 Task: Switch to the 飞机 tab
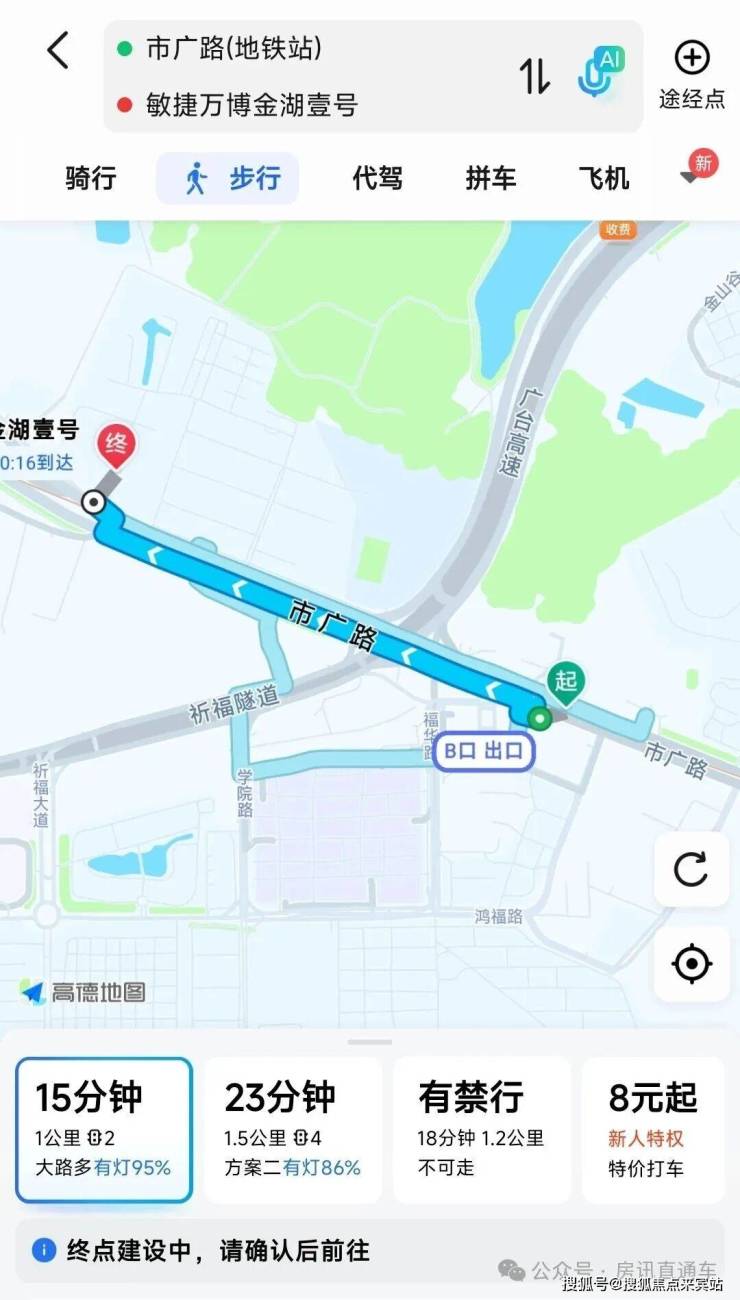pyautogui.click(x=604, y=179)
